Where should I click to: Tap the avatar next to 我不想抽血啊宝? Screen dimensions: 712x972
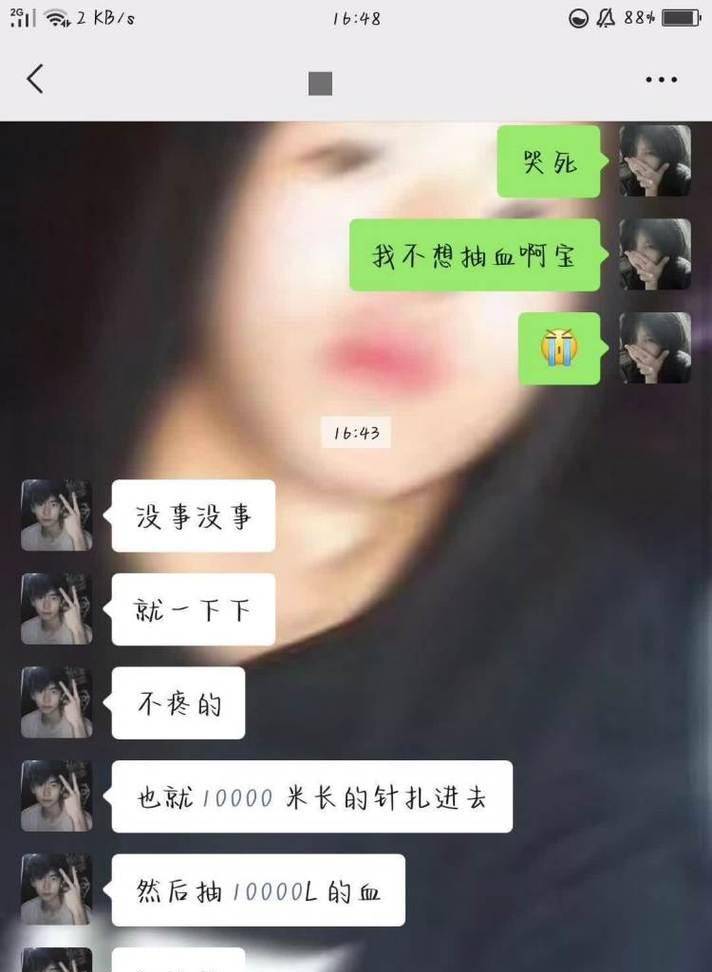(655, 254)
